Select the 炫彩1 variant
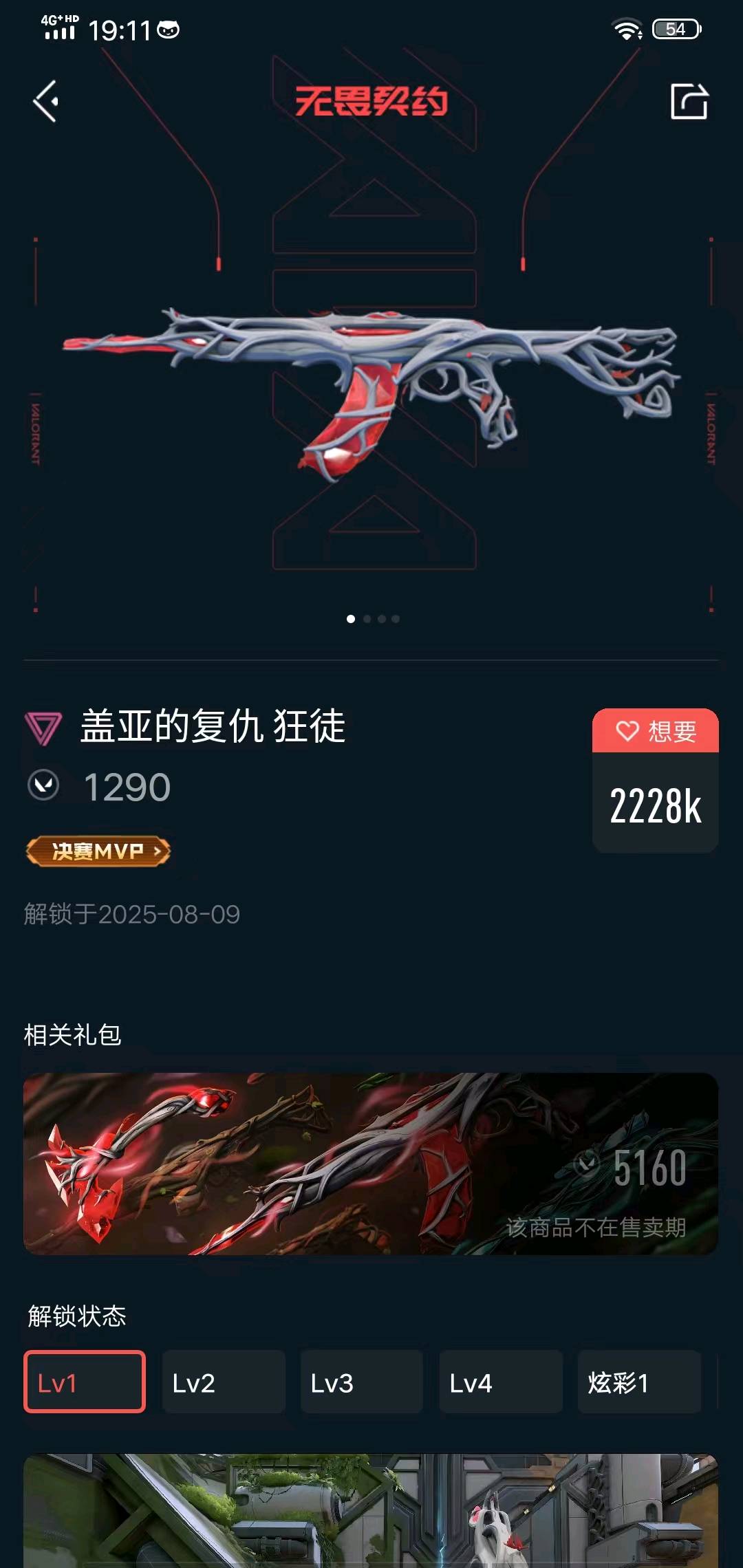Viewport: 743px width, 1568px height. [x=639, y=1382]
